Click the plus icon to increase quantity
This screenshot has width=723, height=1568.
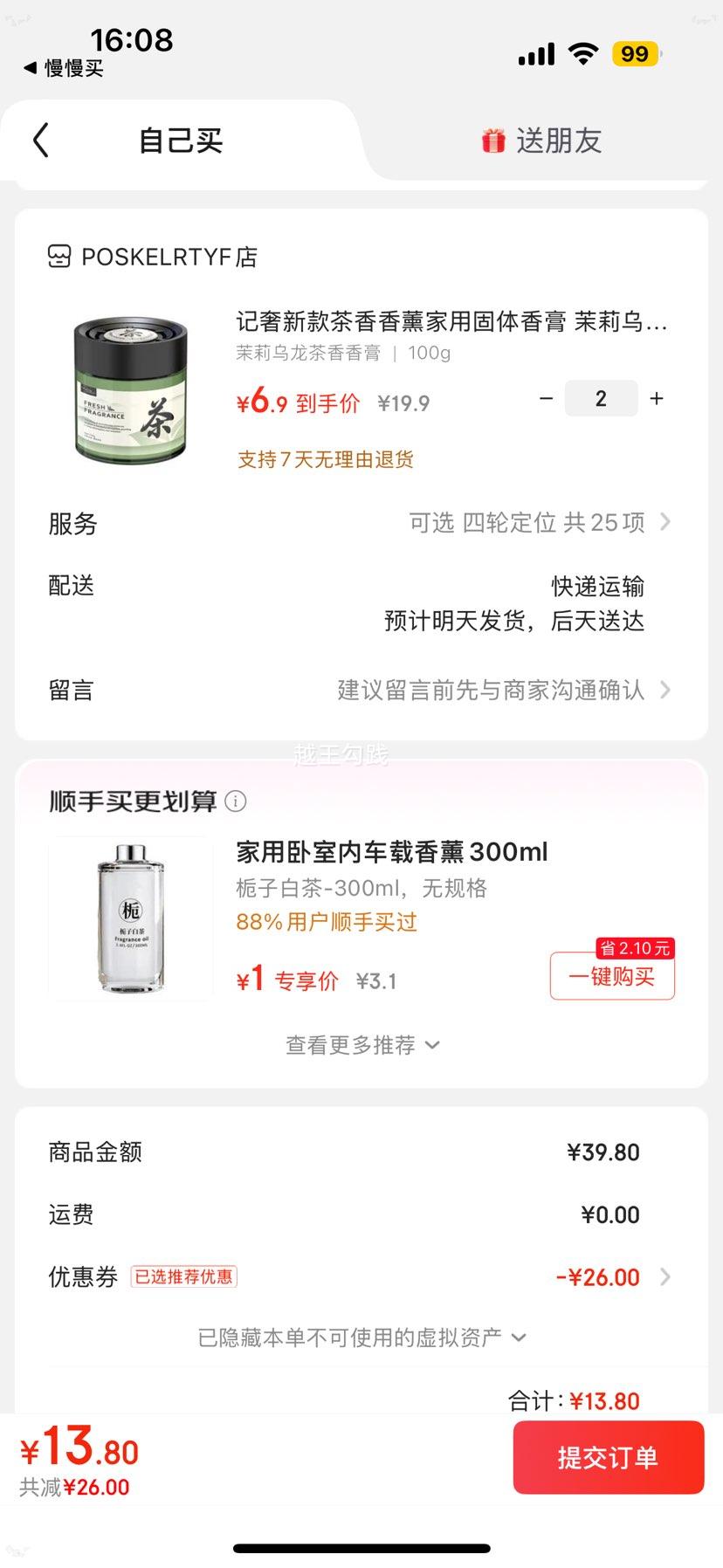657,398
